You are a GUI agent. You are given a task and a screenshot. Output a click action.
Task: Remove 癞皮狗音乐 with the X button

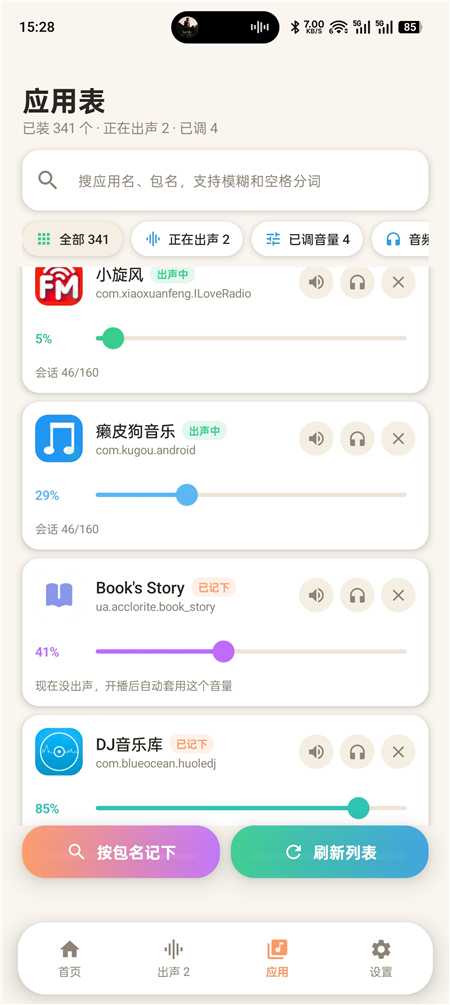(398, 438)
